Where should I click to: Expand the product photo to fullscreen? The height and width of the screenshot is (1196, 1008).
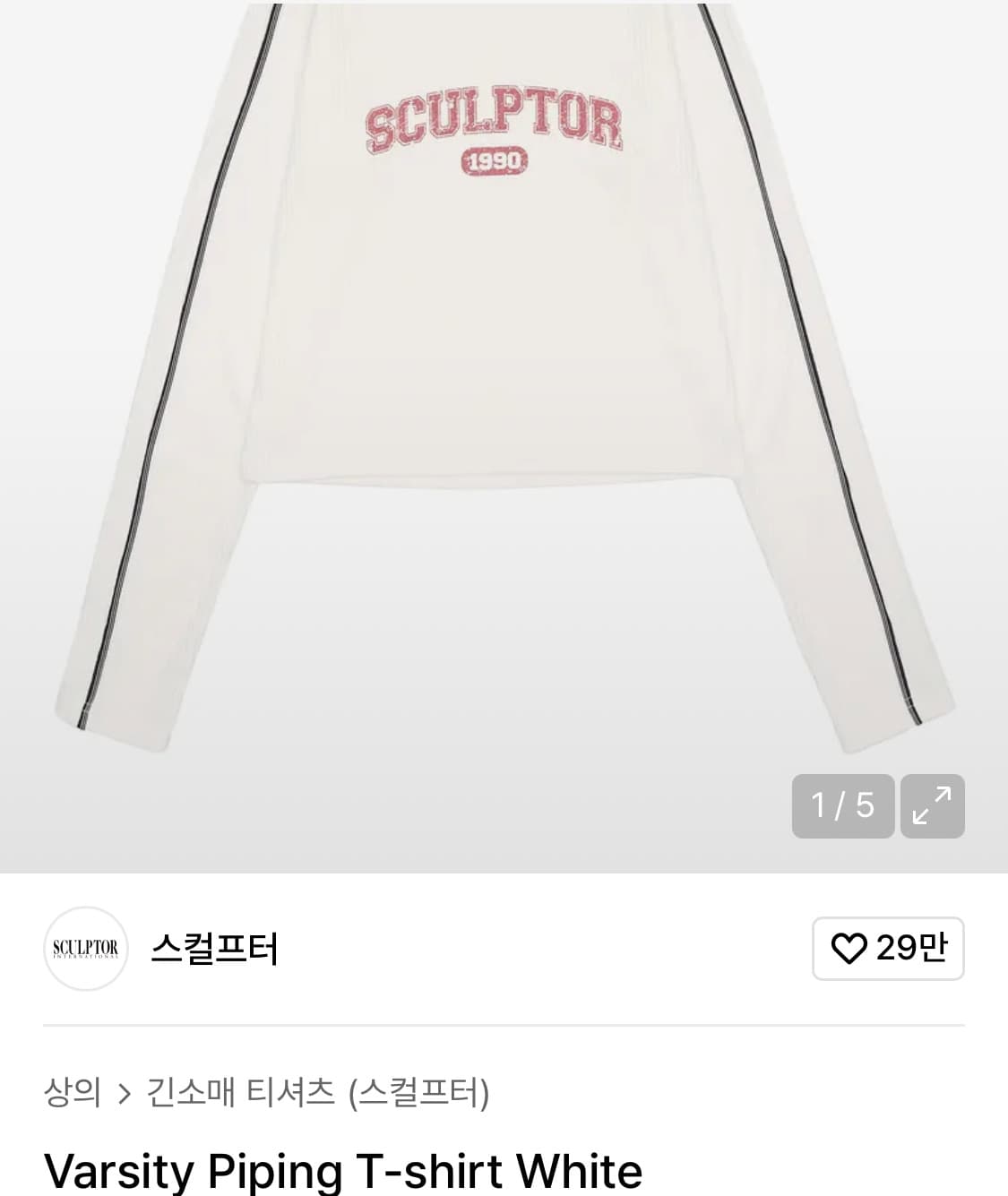click(933, 806)
